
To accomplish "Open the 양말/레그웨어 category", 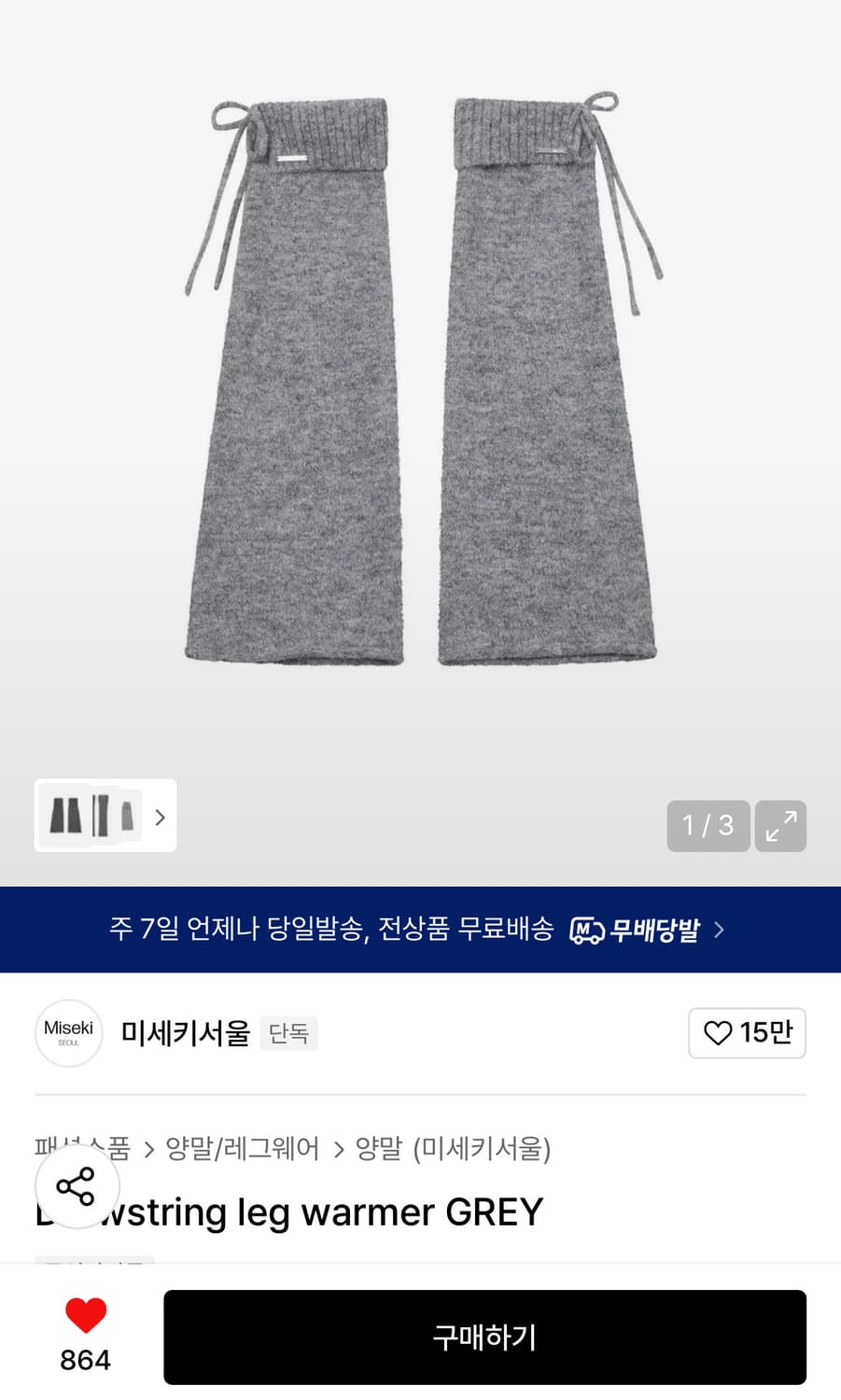I will pos(241,1150).
